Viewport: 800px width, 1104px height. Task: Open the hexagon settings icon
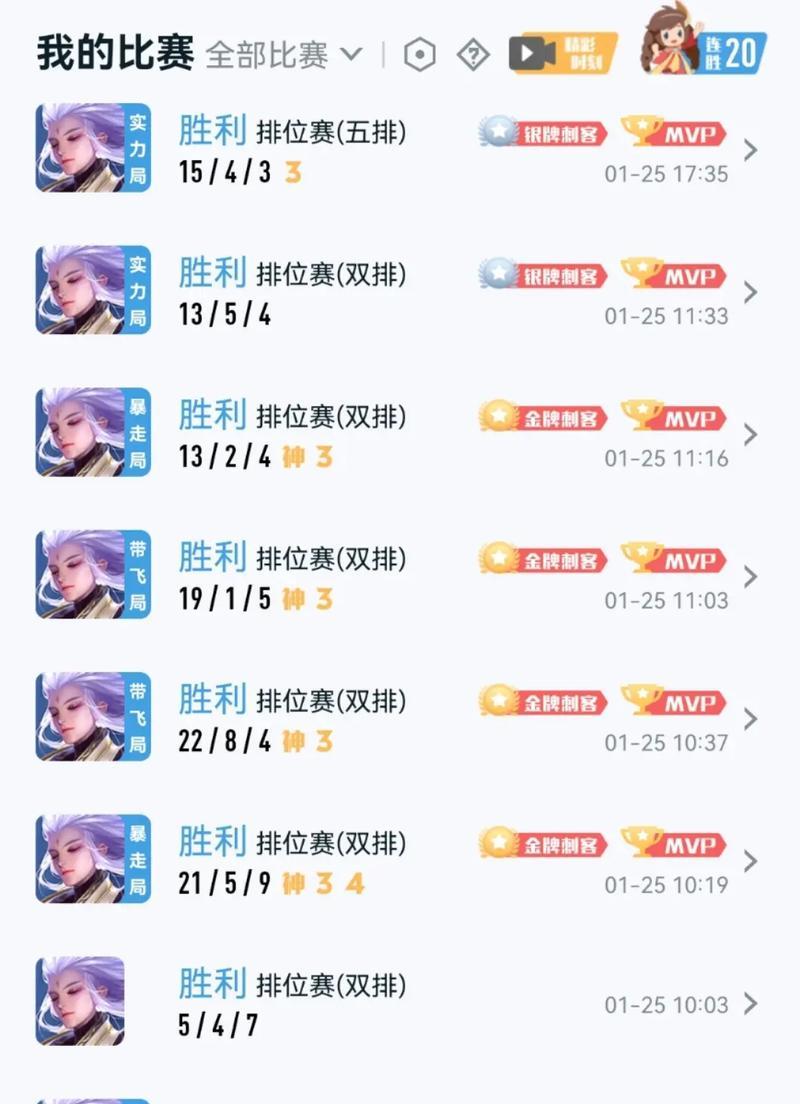pyautogui.click(x=420, y=54)
